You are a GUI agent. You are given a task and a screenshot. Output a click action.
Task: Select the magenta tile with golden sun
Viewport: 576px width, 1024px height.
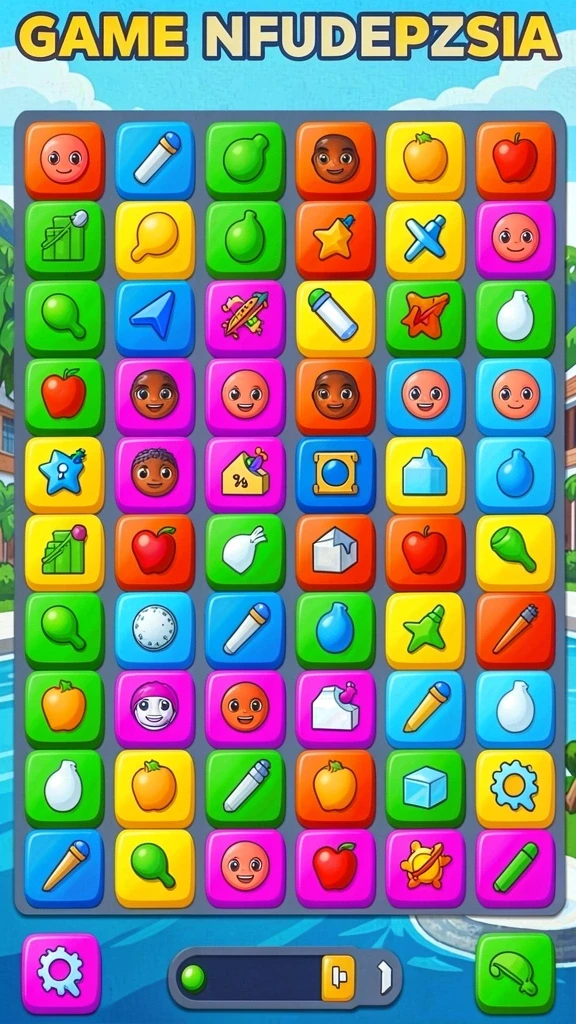[x=425, y=869]
